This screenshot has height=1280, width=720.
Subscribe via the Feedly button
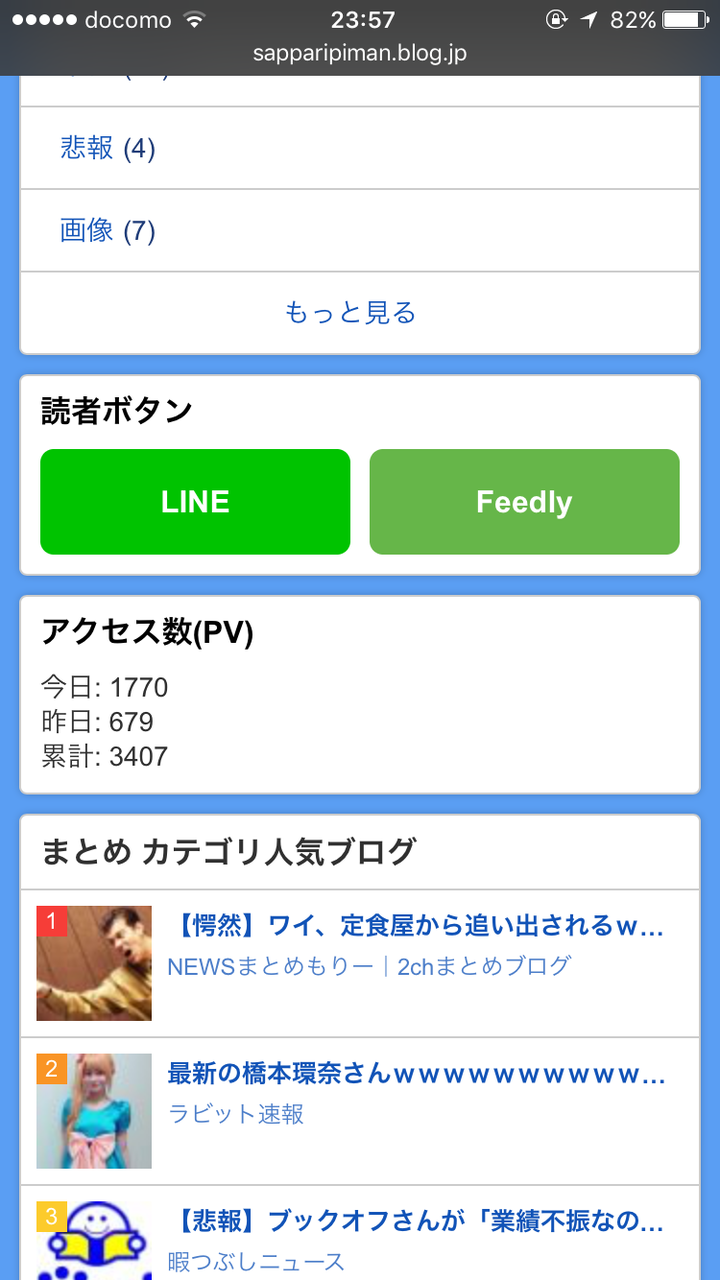pyautogui.click(x=524, y=502)
